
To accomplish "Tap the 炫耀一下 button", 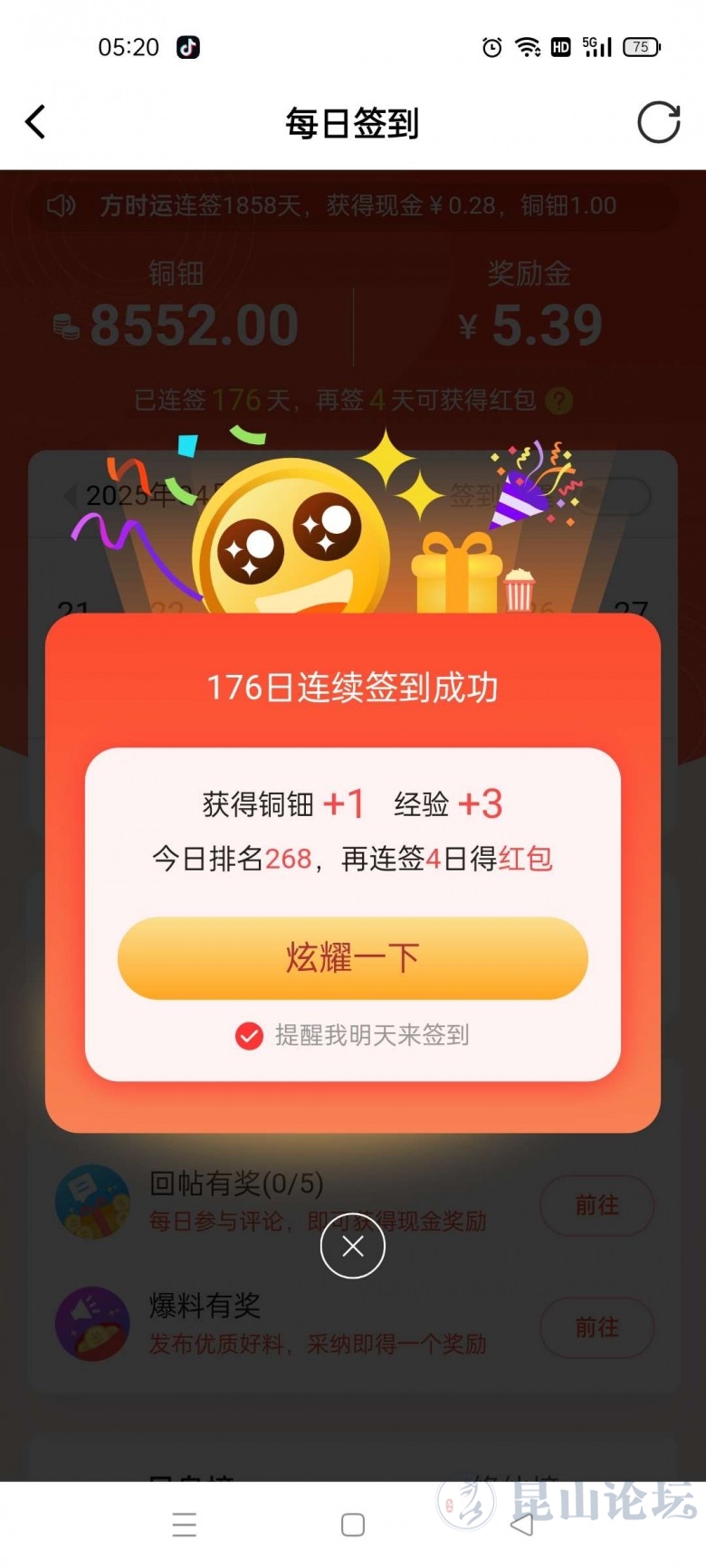I will 352,958.
